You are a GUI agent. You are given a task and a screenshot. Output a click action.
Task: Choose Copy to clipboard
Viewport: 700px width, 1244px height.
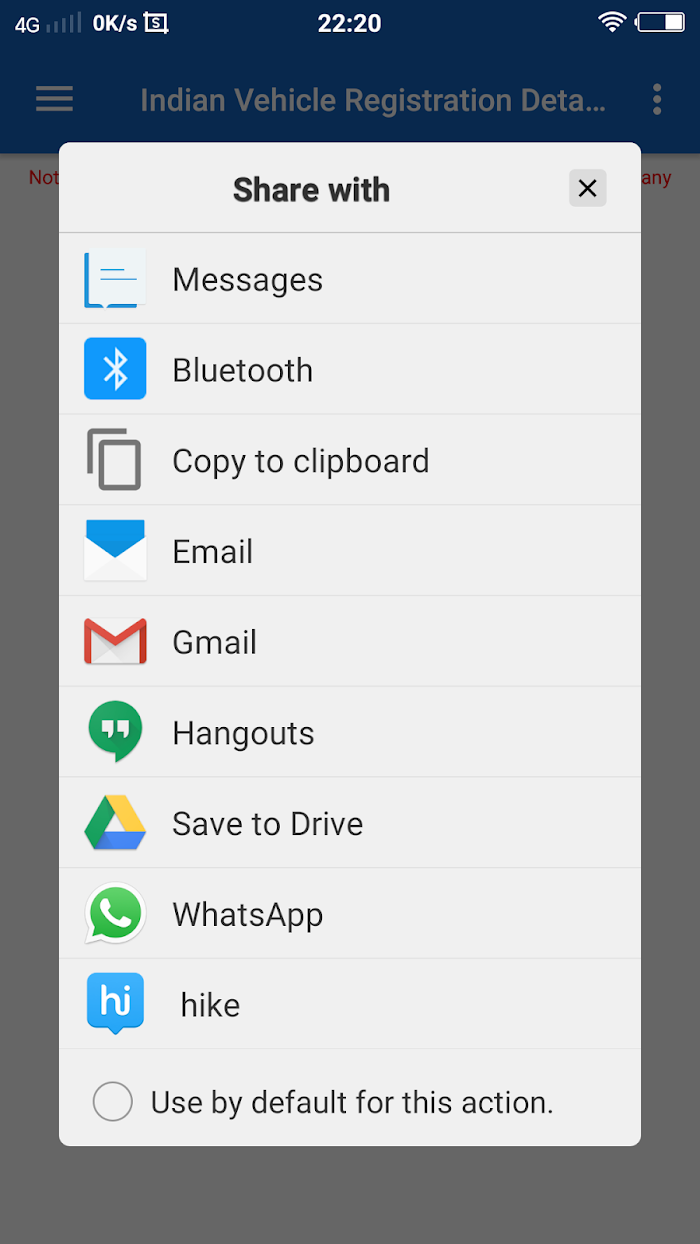tap(350, 460)
